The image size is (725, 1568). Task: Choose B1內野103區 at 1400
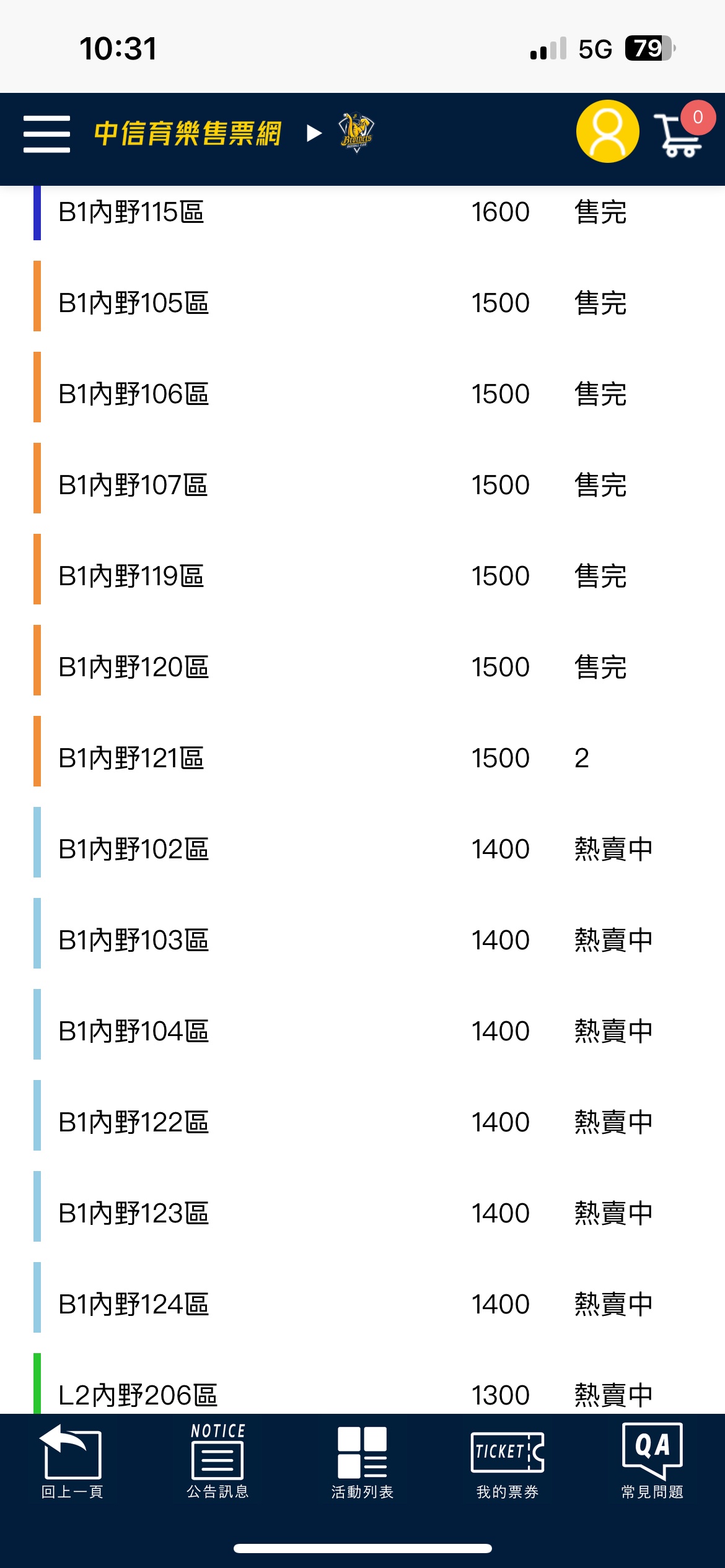pyautogui.click(x=362, y=940)
